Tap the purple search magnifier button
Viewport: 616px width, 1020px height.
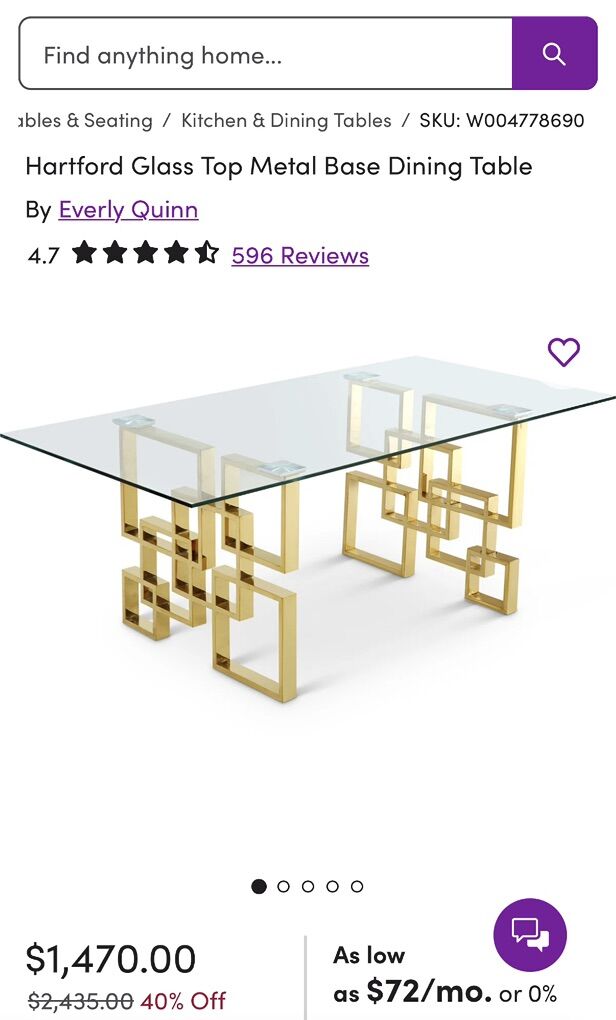click(x=554, y=54)
